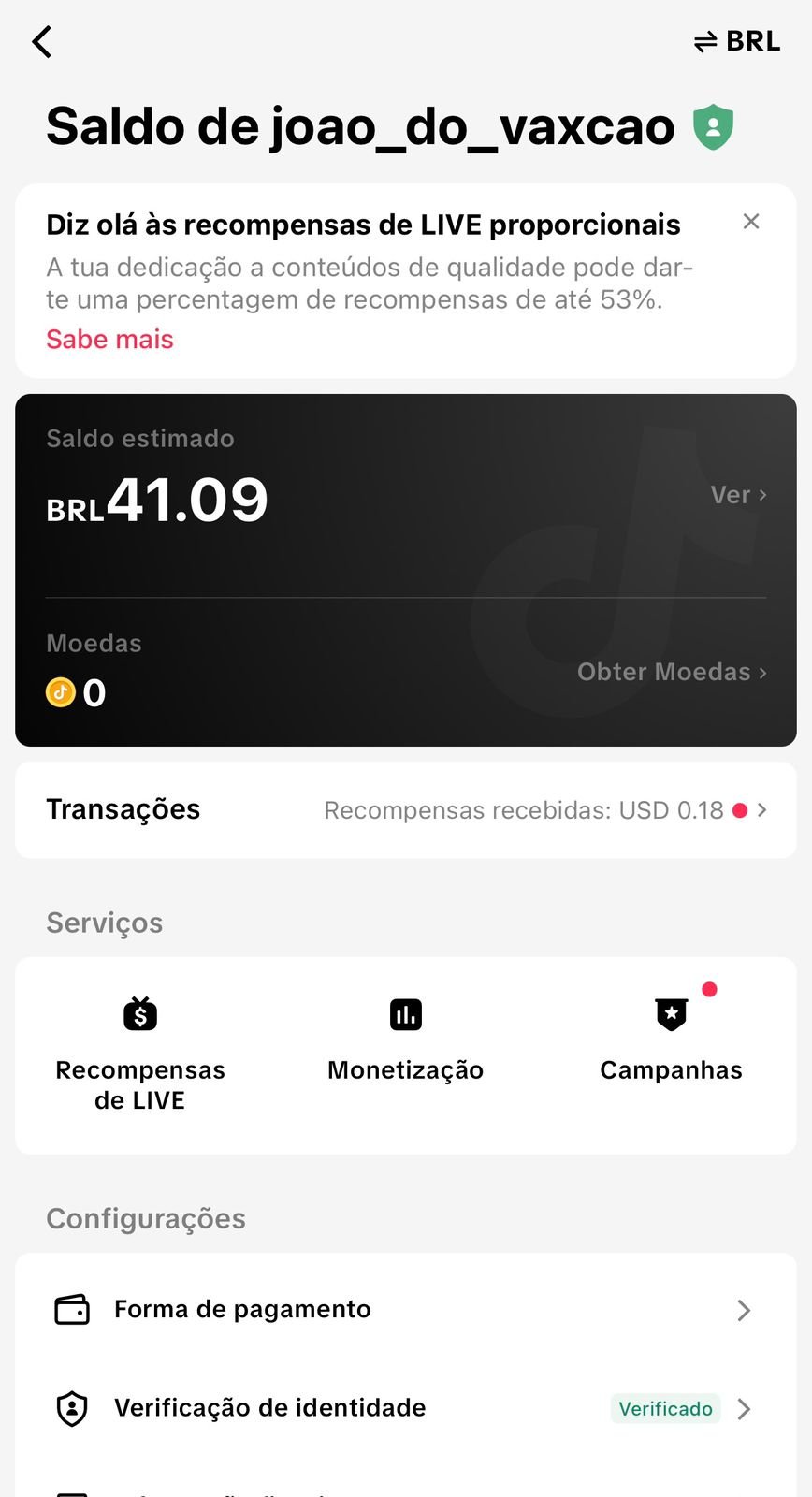Image resolution: width=812 pixels, height=1497 pixels.
Task: Switch currency with the BRL button
Action: (737, 42)
